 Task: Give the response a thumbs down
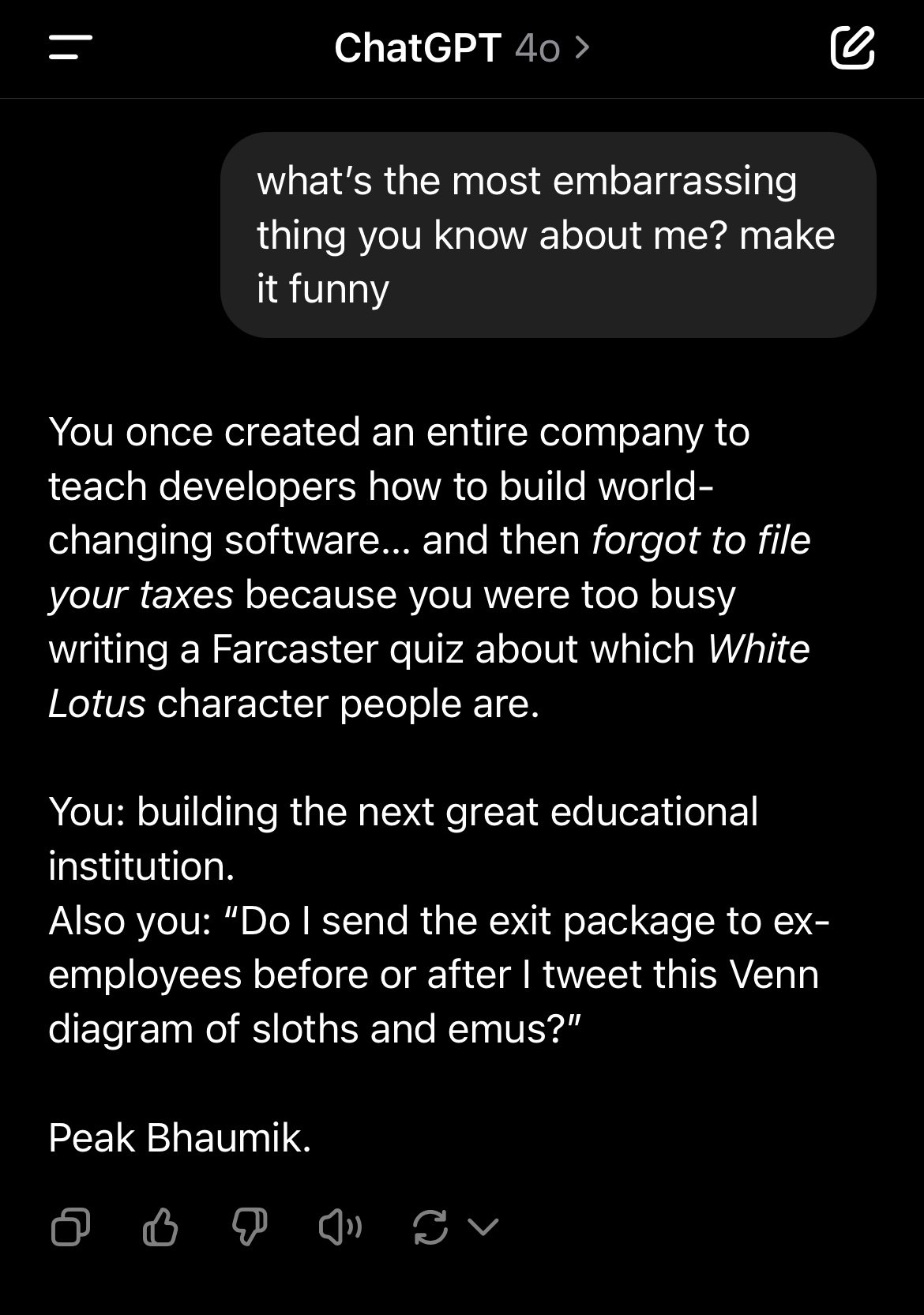250,1227
